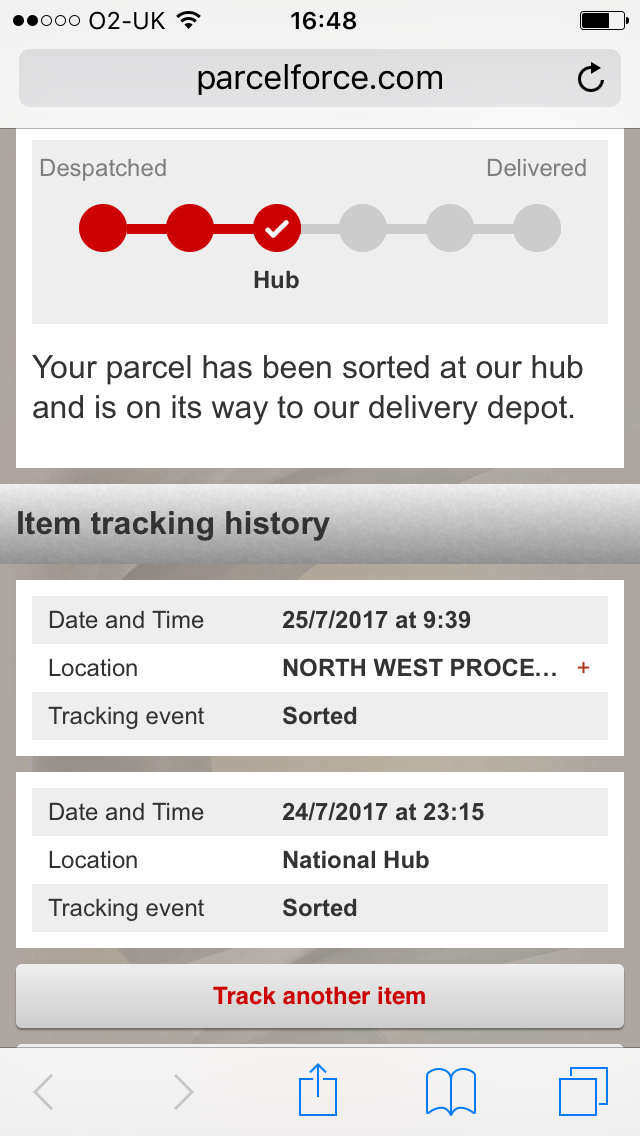Reload the tracking page

click(591, 78)
